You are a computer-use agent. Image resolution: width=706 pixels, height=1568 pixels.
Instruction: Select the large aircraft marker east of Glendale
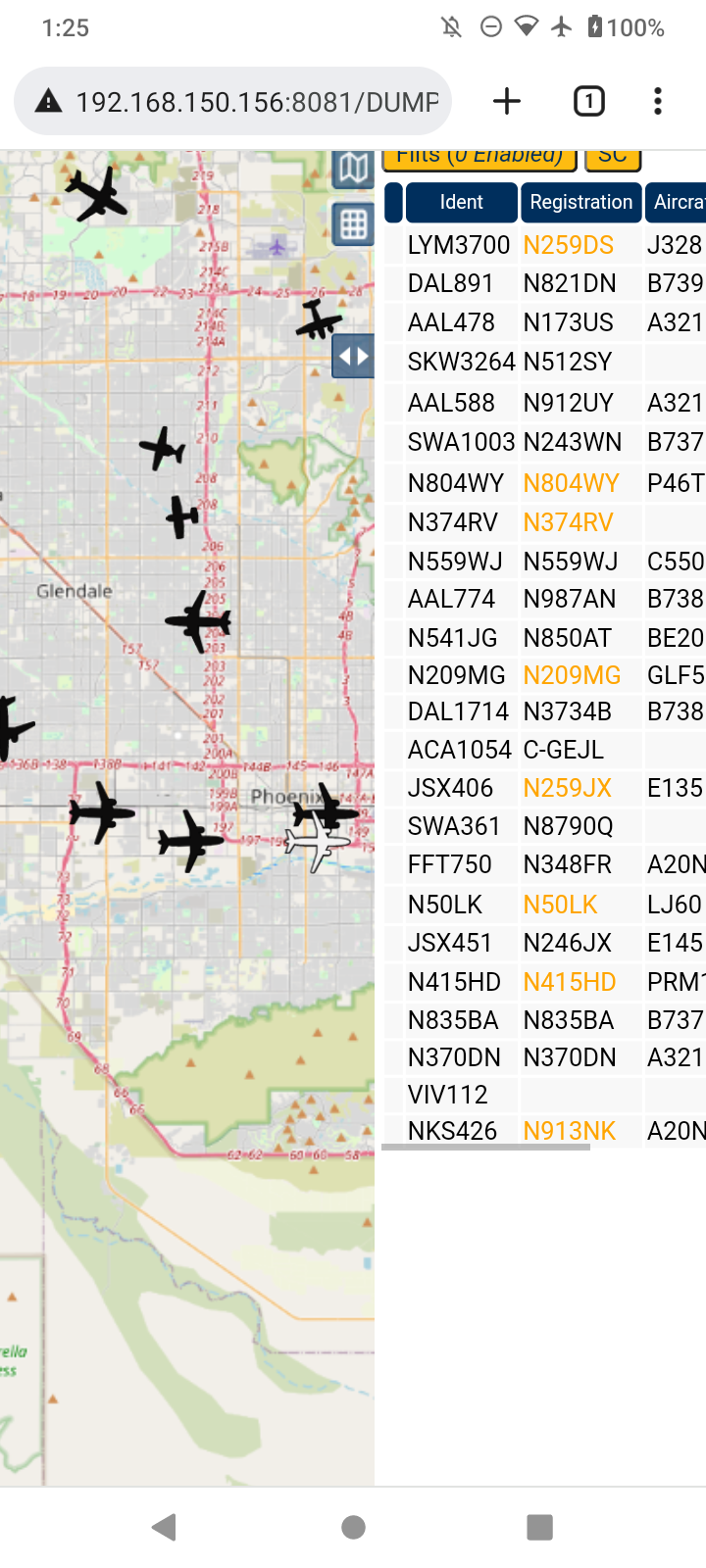click(199, 621)
